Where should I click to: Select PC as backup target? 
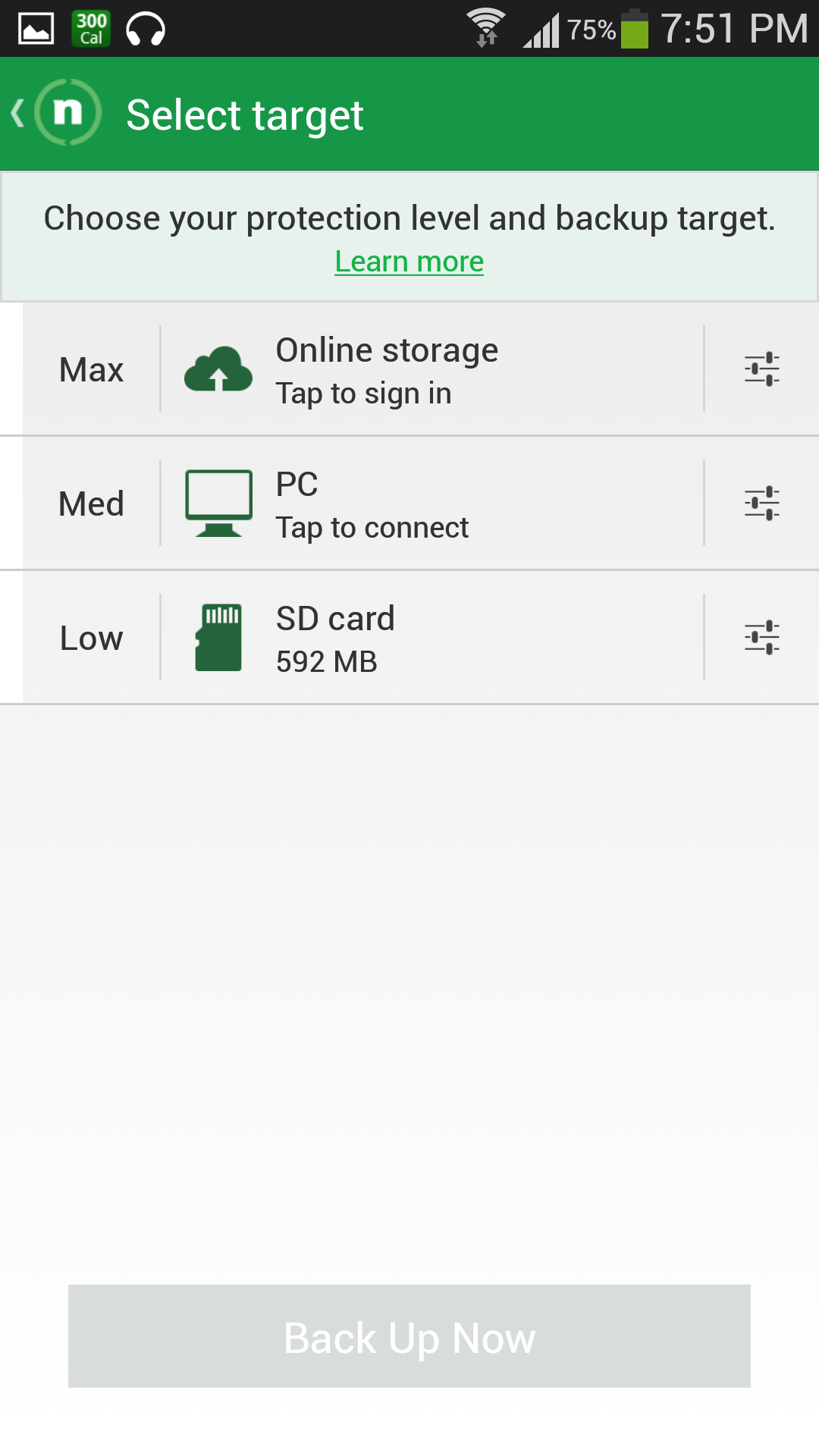(x=372, y=504)
